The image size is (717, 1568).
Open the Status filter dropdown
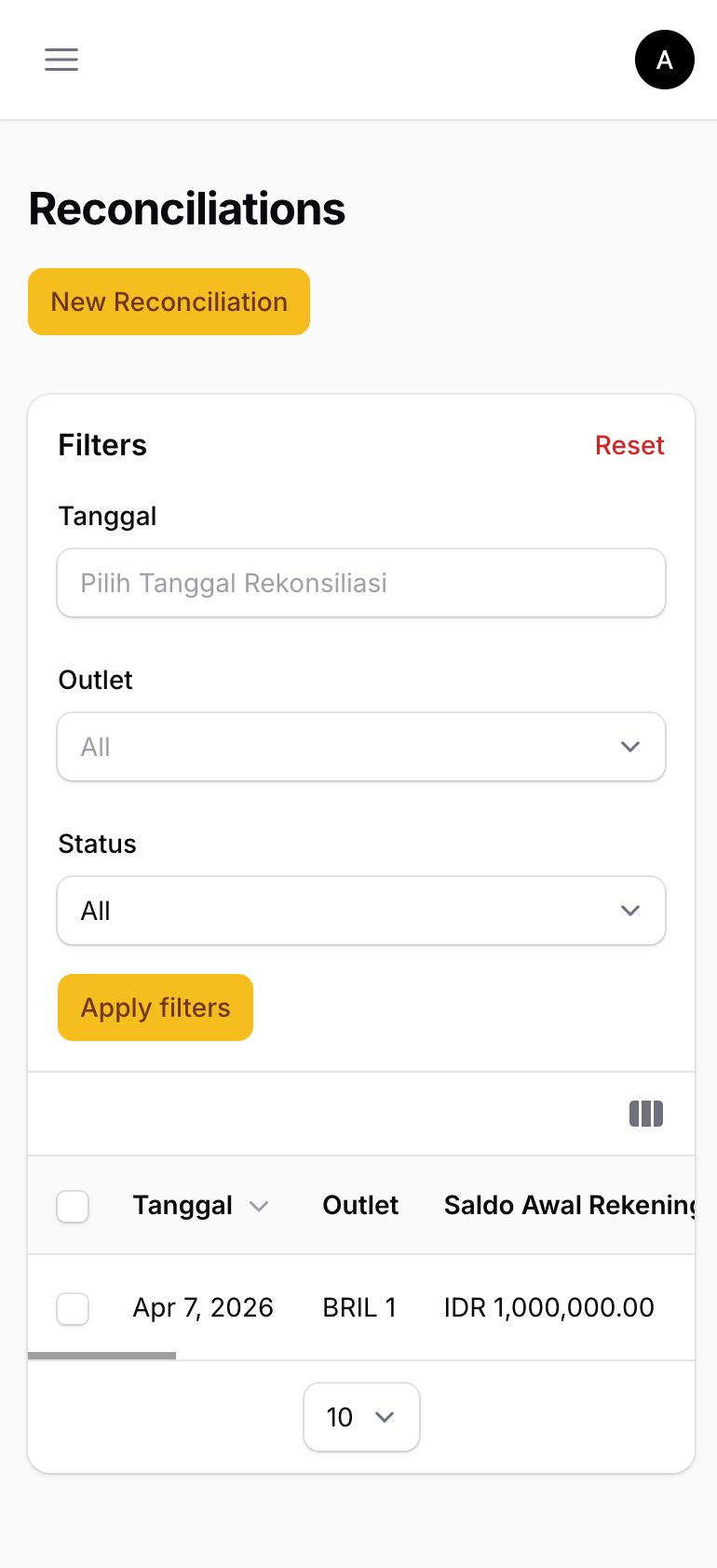click(x=361, y=910)
